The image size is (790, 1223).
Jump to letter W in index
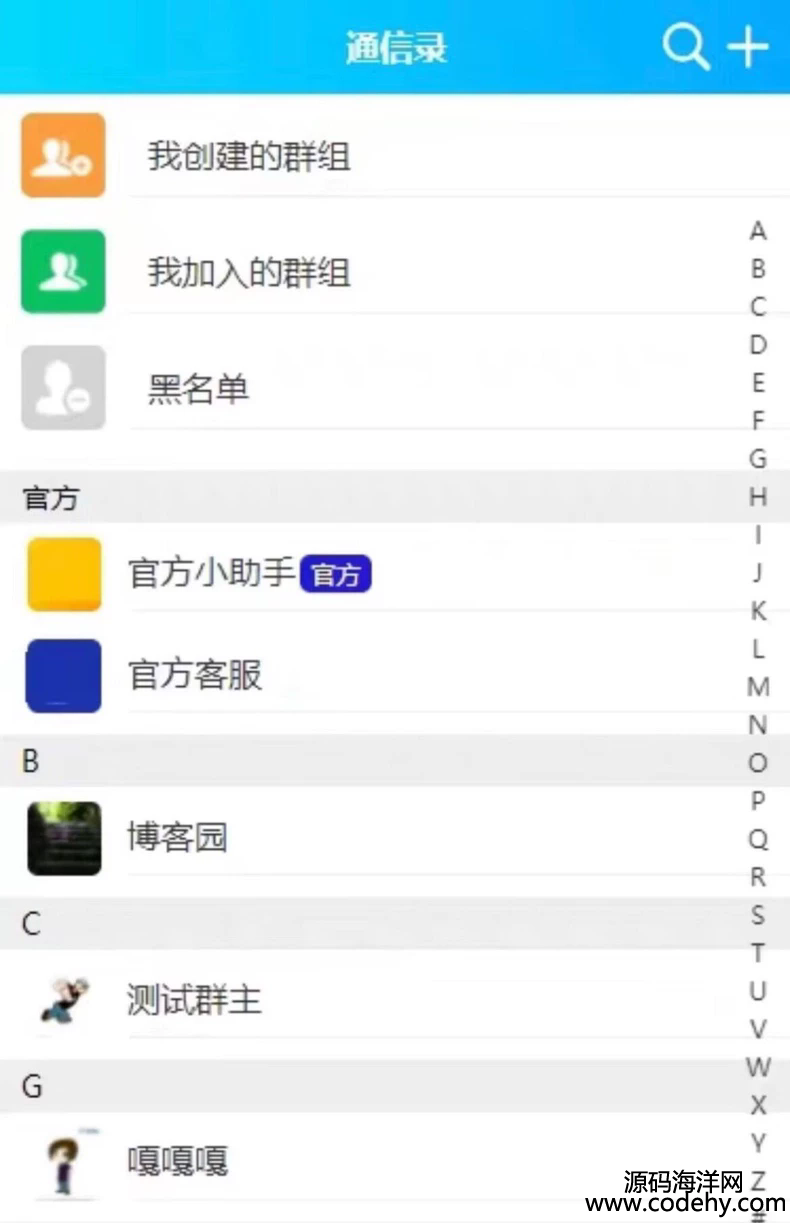point(758,1067)
